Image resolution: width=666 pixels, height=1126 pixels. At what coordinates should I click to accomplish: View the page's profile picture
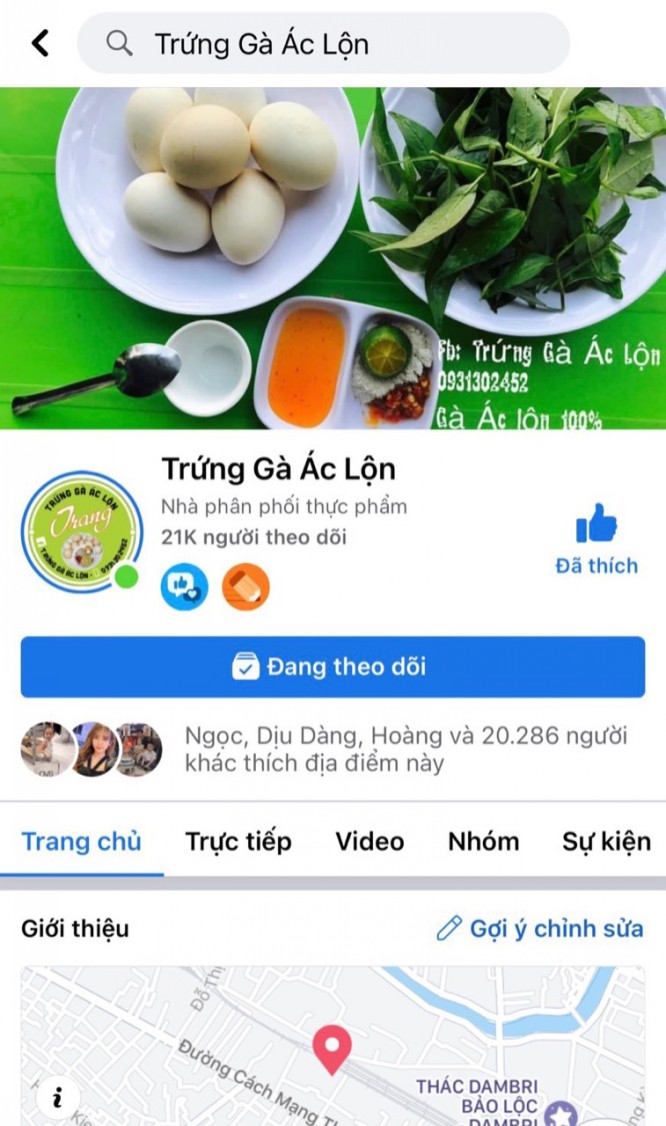tap(83, 530)
